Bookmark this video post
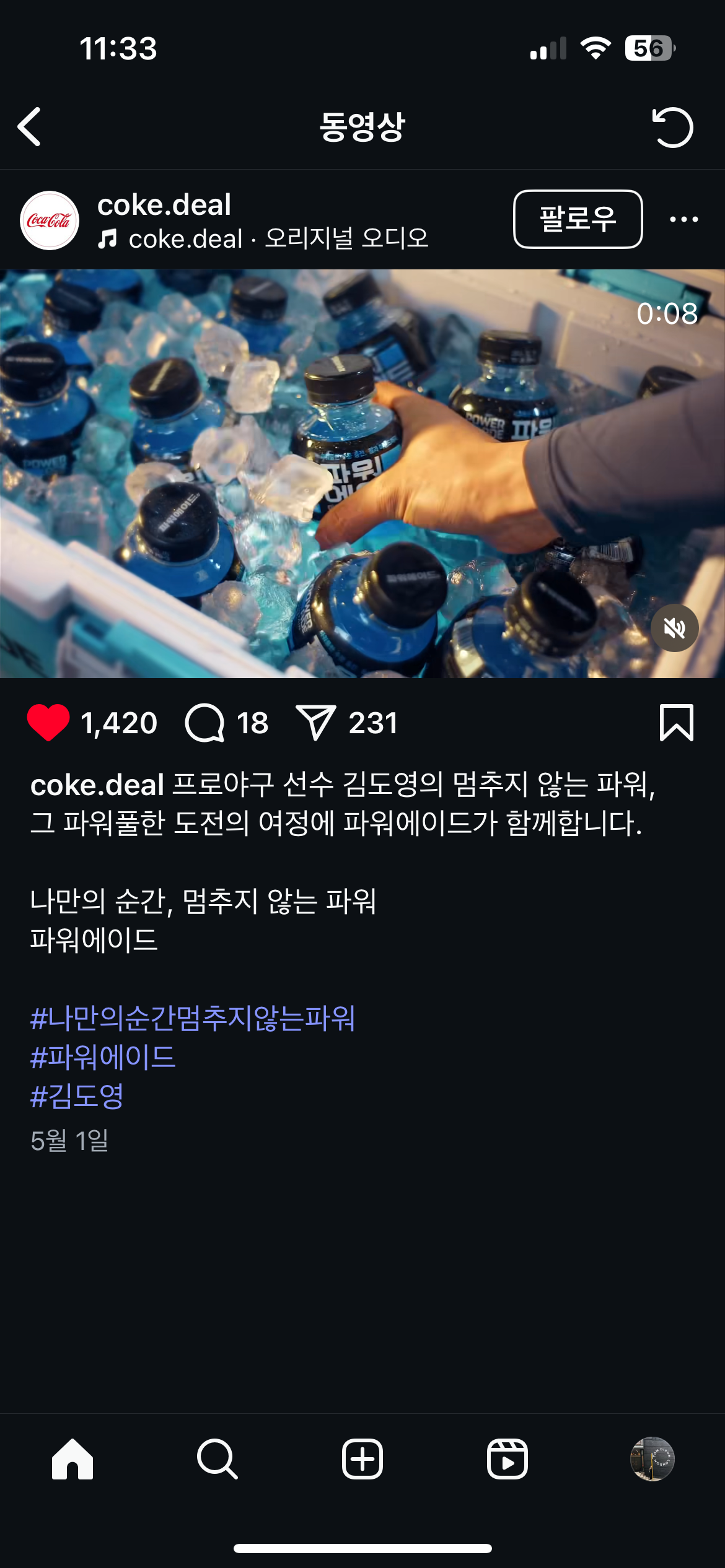This screenshot has width=725, height=1568. 676,723
